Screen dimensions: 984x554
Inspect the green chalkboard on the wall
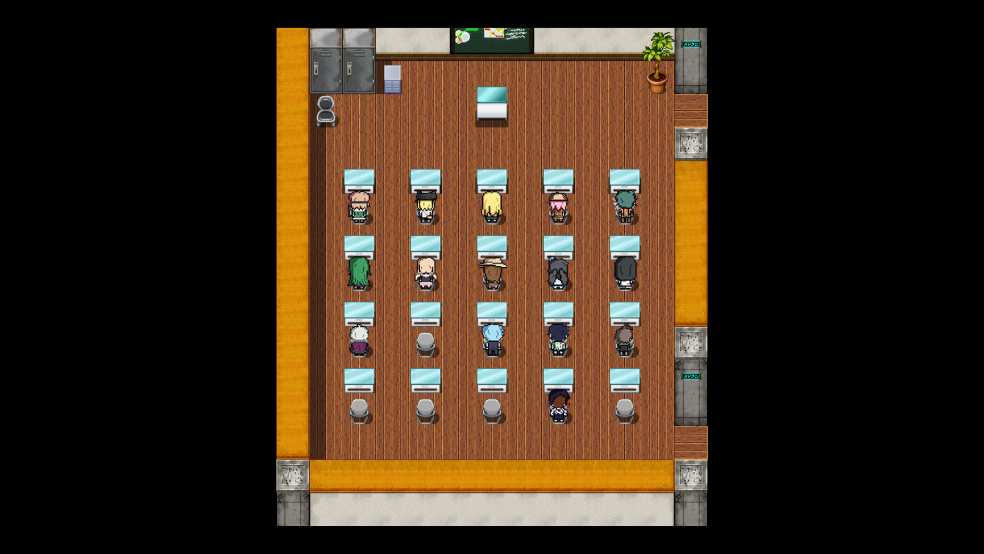[x=492, y=40]
